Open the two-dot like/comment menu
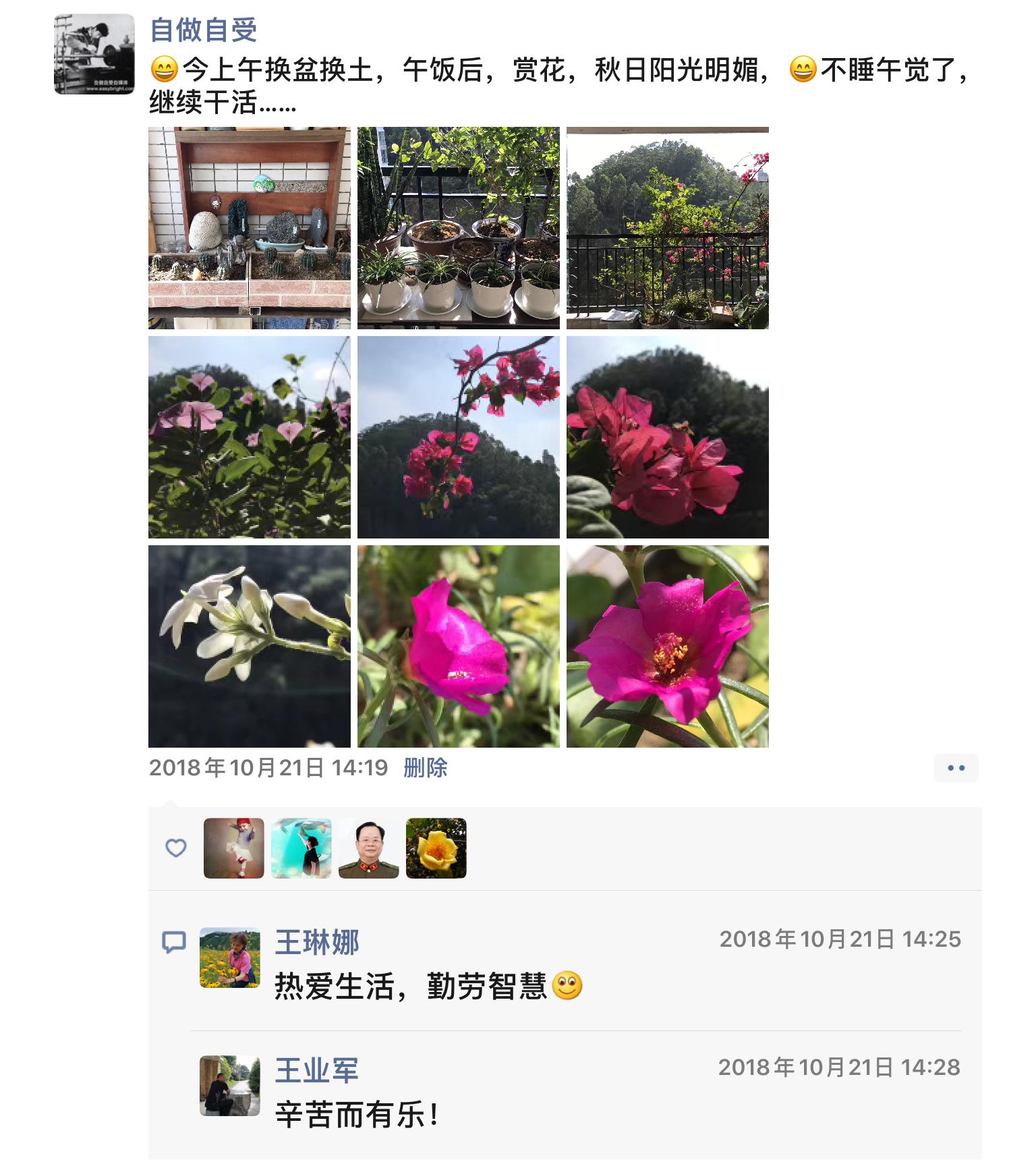 pos(956,768)
